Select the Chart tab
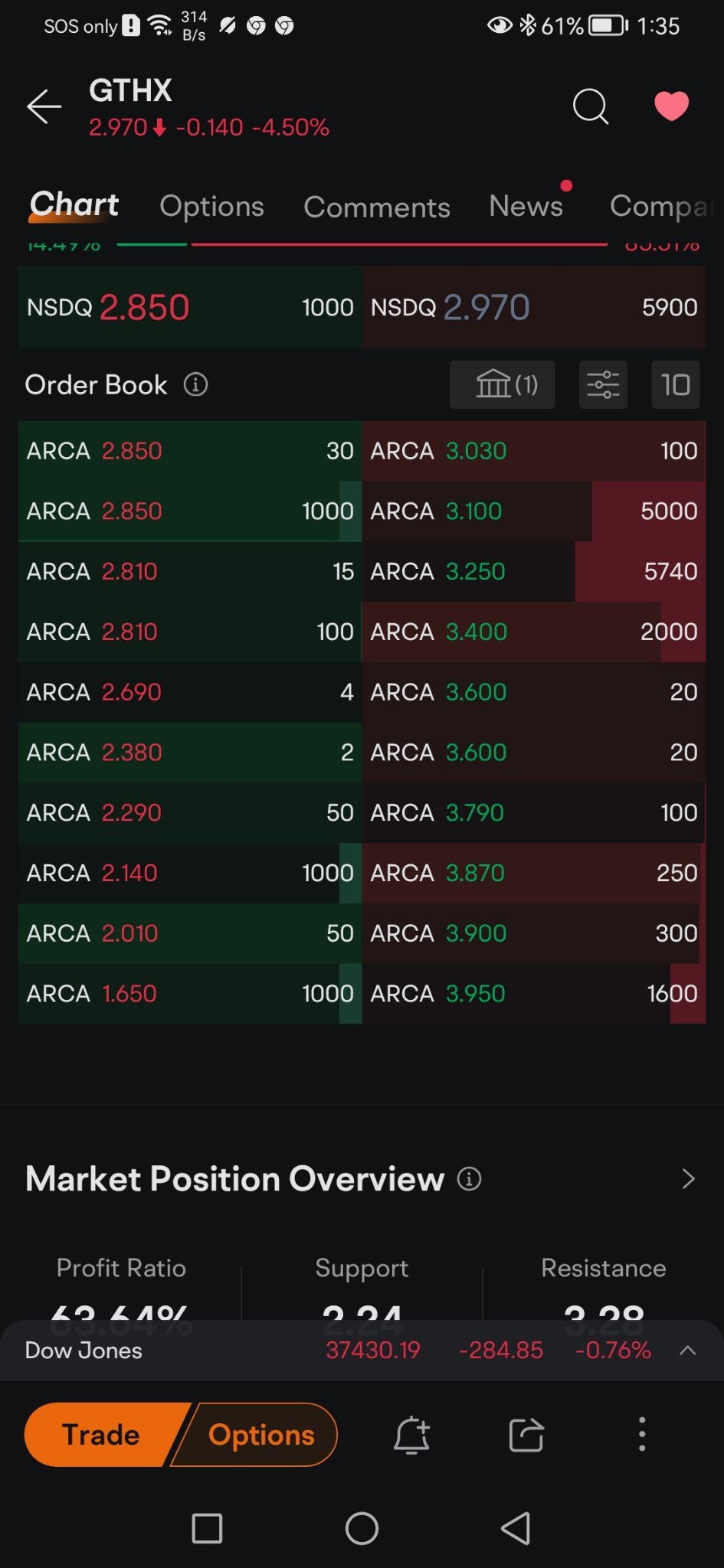Viewport: 724px width, 1568px height. (x=74, y=204)
